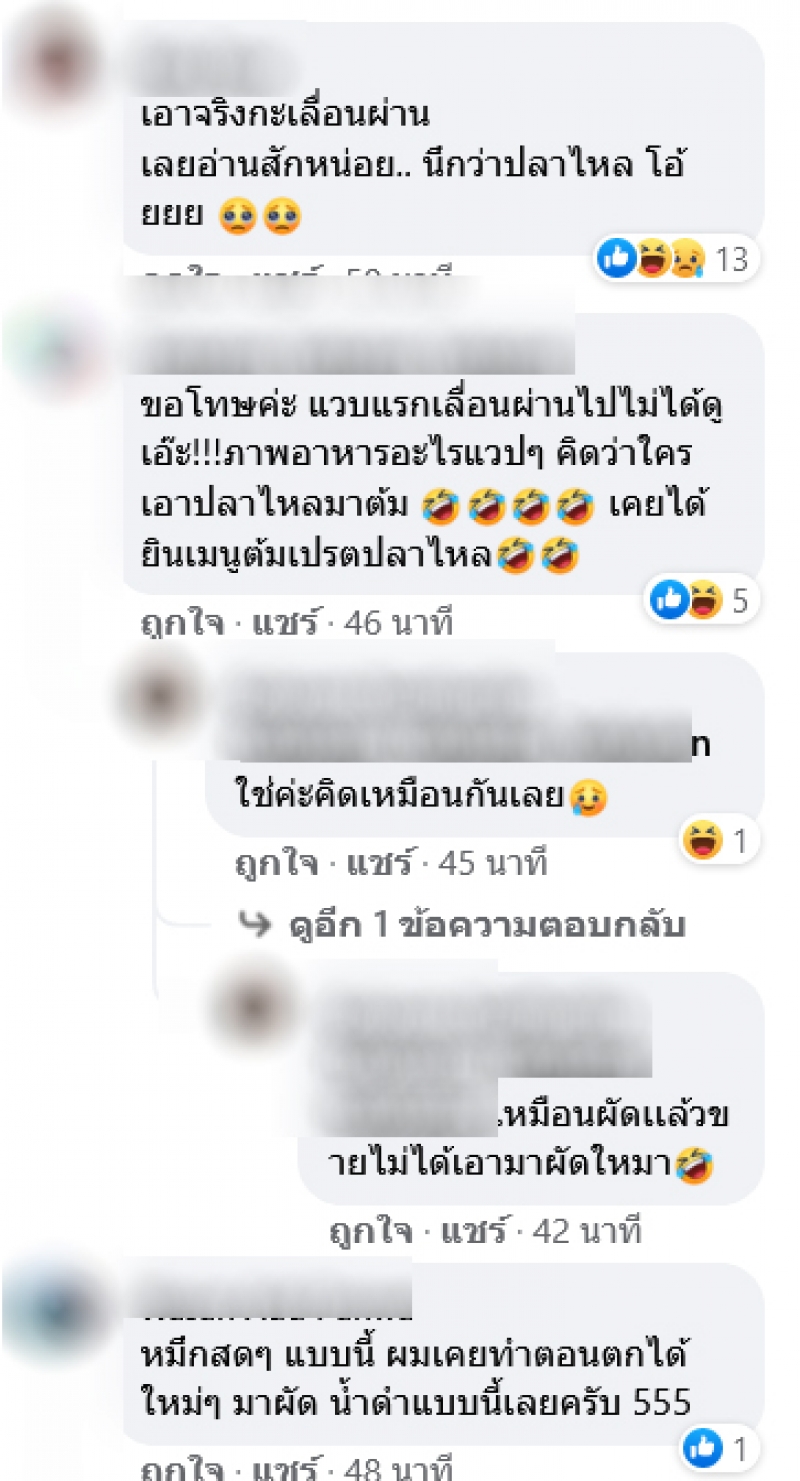
Task: View the haha reaction on ใช่ค่ะคิดเหมือนกันเลย reply
Action: (x=718, y=842)
